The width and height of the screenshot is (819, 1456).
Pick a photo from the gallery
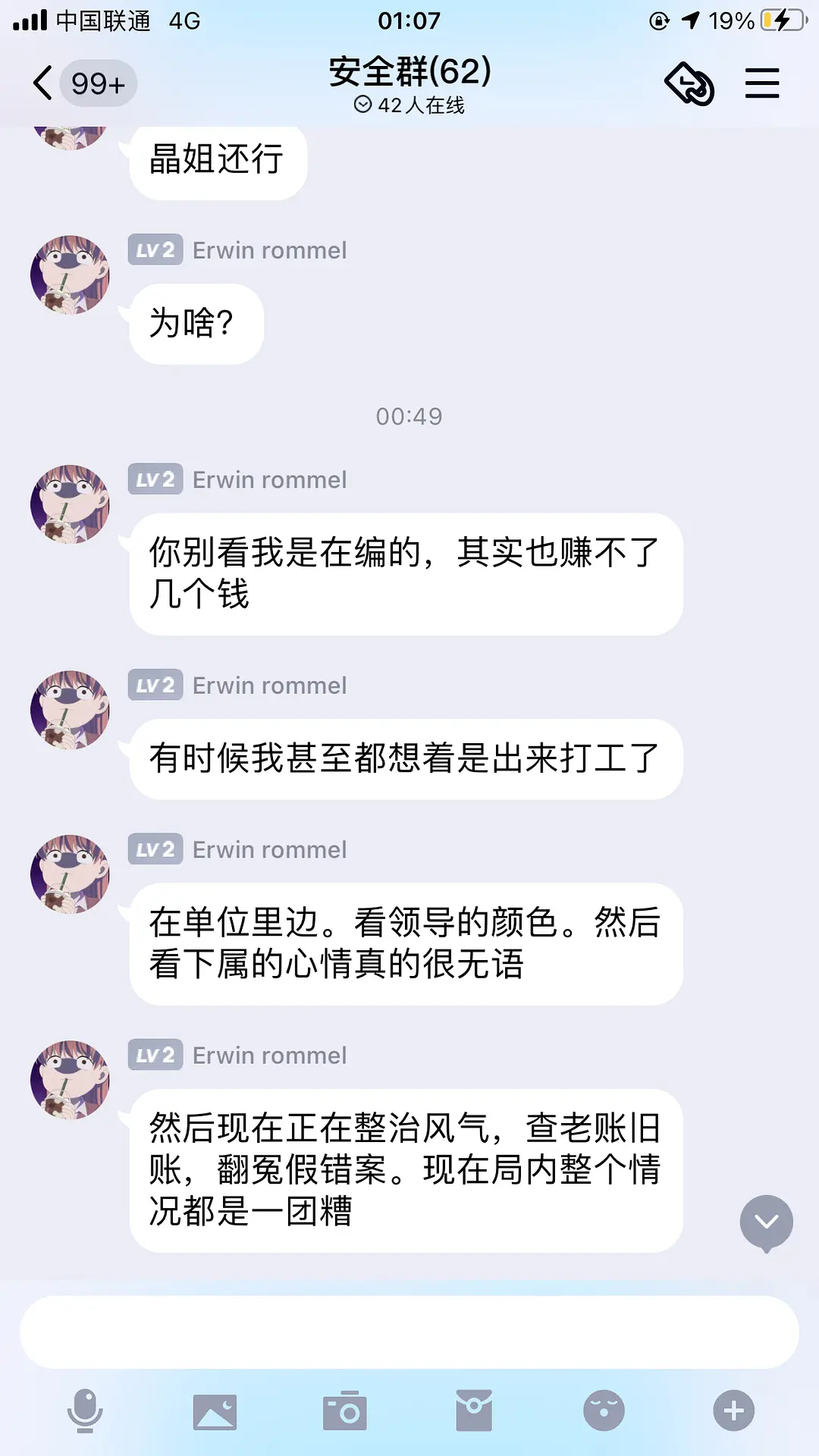pyautogui.click(x=215, y=1411)
